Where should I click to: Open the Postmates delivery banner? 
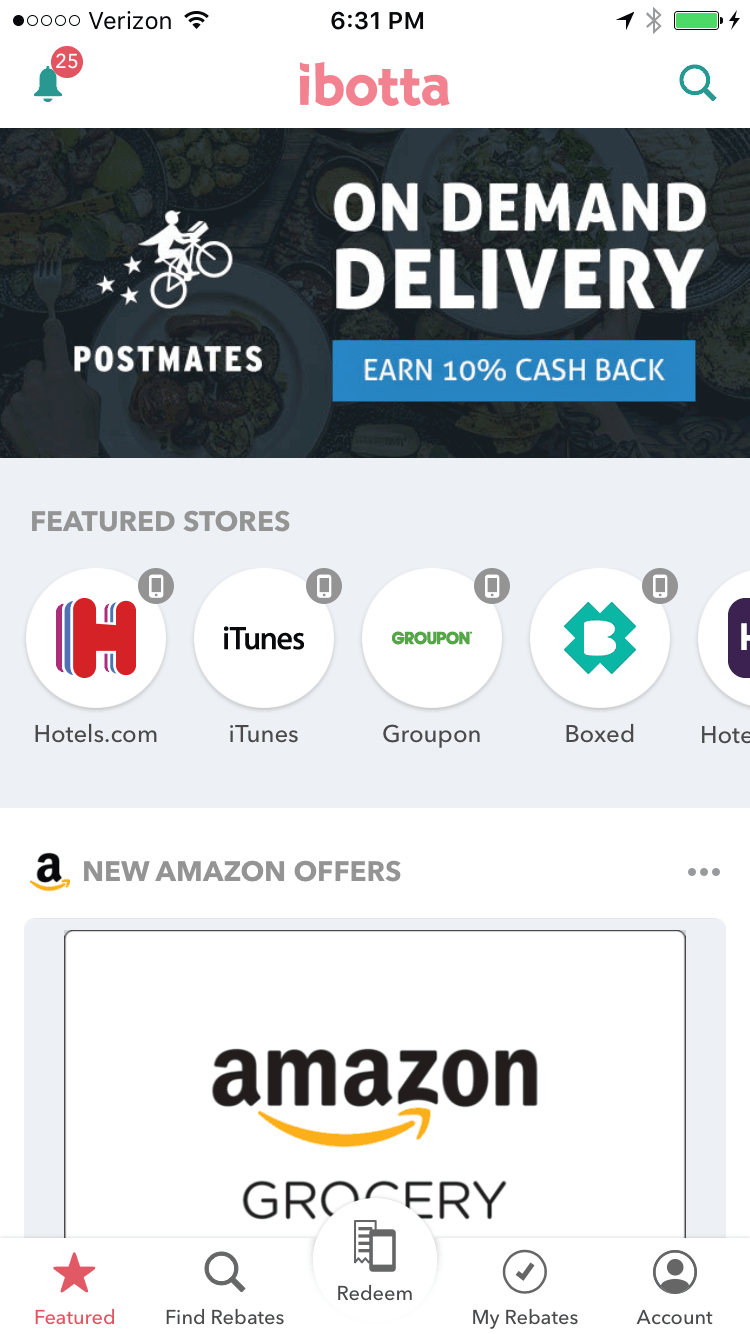375,293
